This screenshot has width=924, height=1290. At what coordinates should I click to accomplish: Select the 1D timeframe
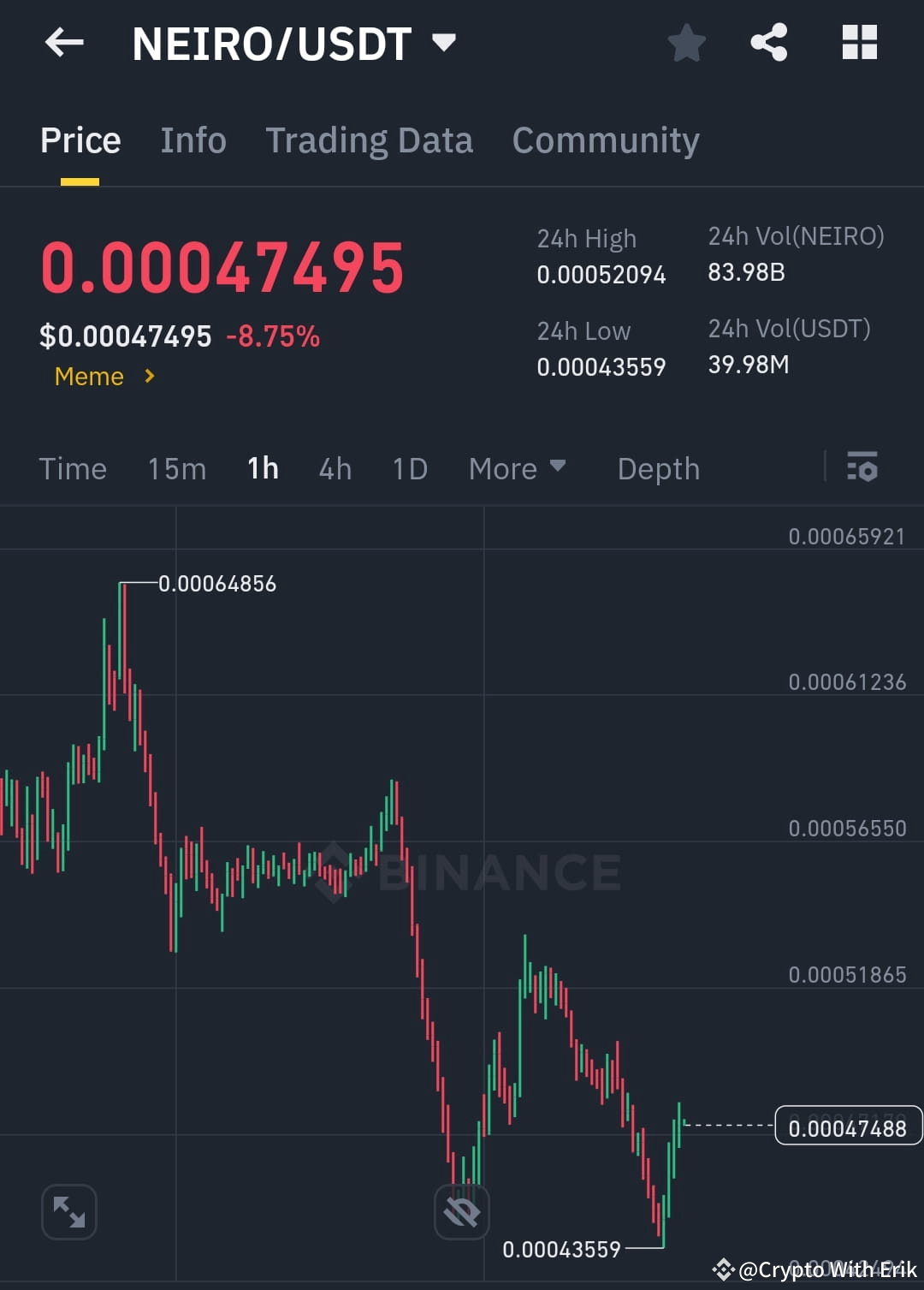coord(409,468)
